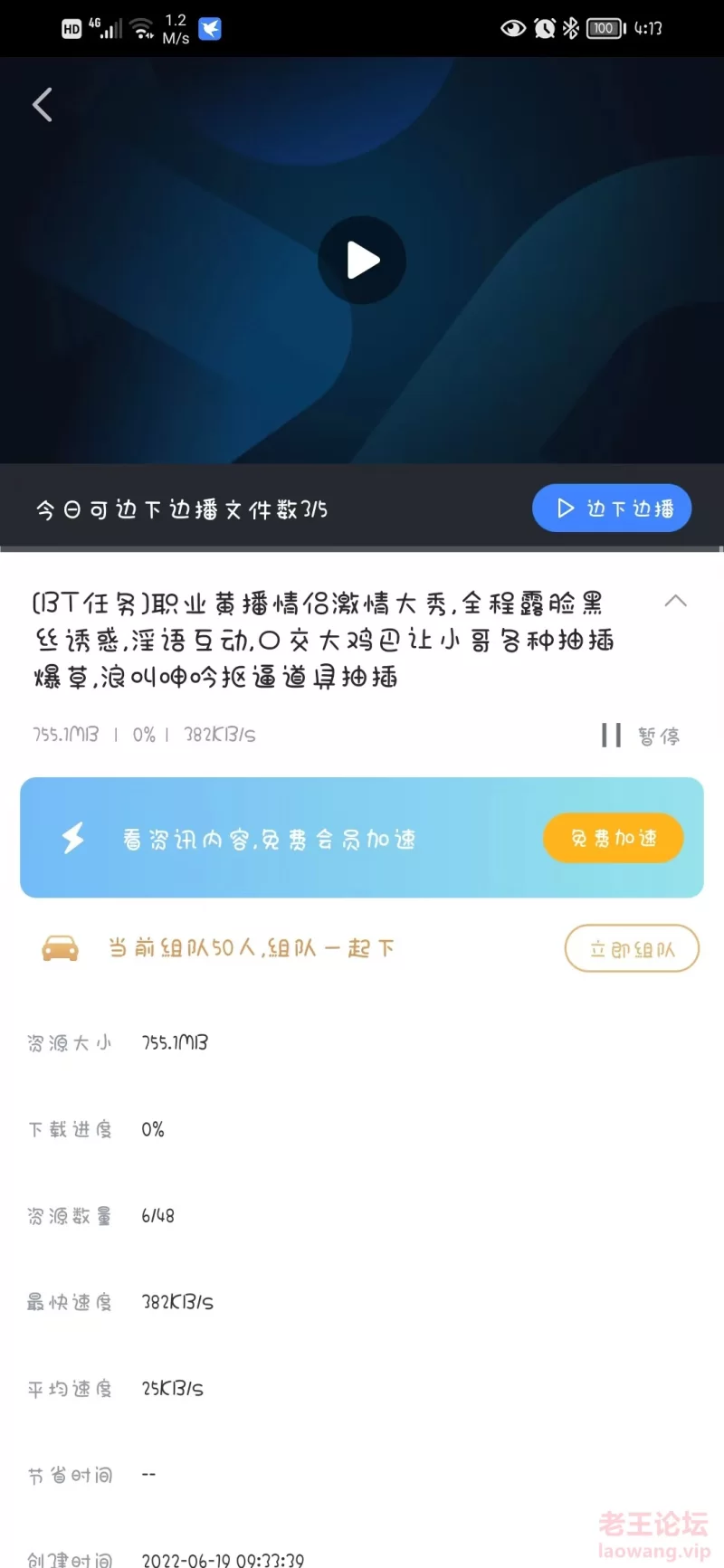Pause the download with 暂停
Viewport: 724px width, 1568px height.
tap(641, 736)
